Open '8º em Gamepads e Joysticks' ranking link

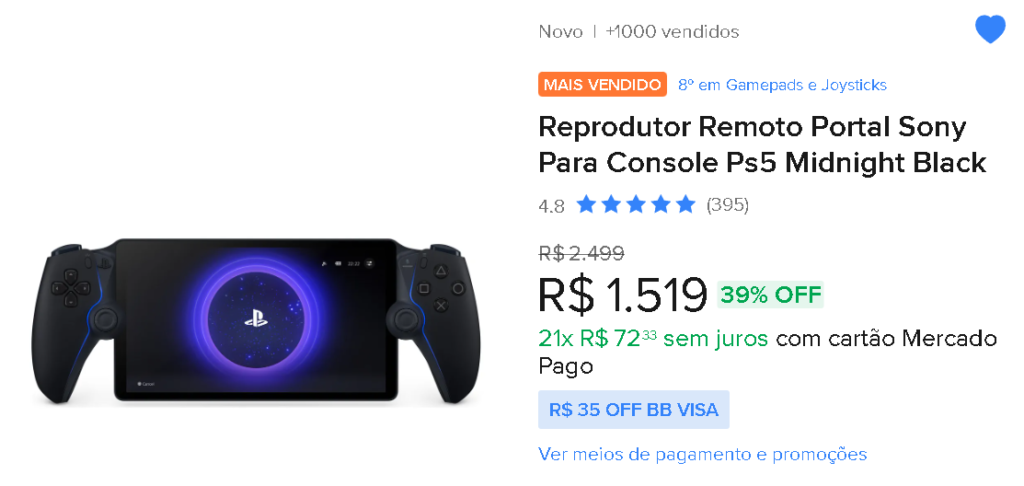782,85
